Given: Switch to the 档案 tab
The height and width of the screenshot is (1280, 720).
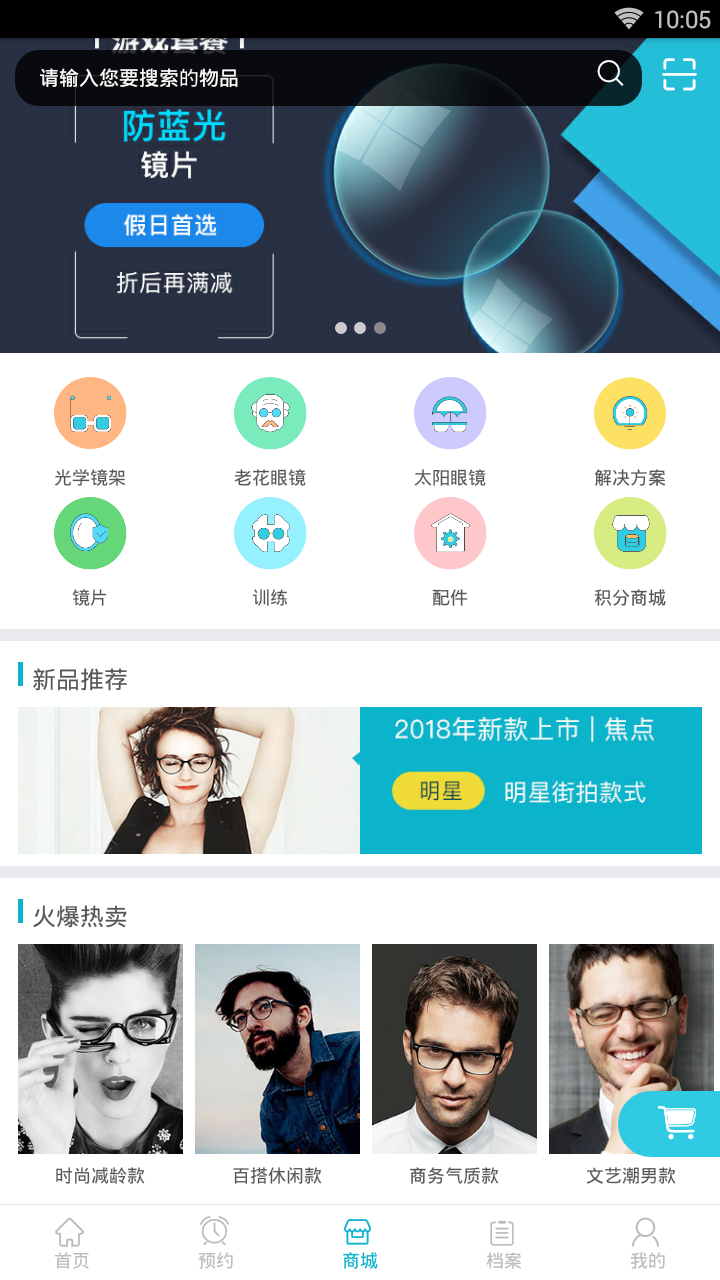Looking at the screenshot, I should [x=503, y=1243].
